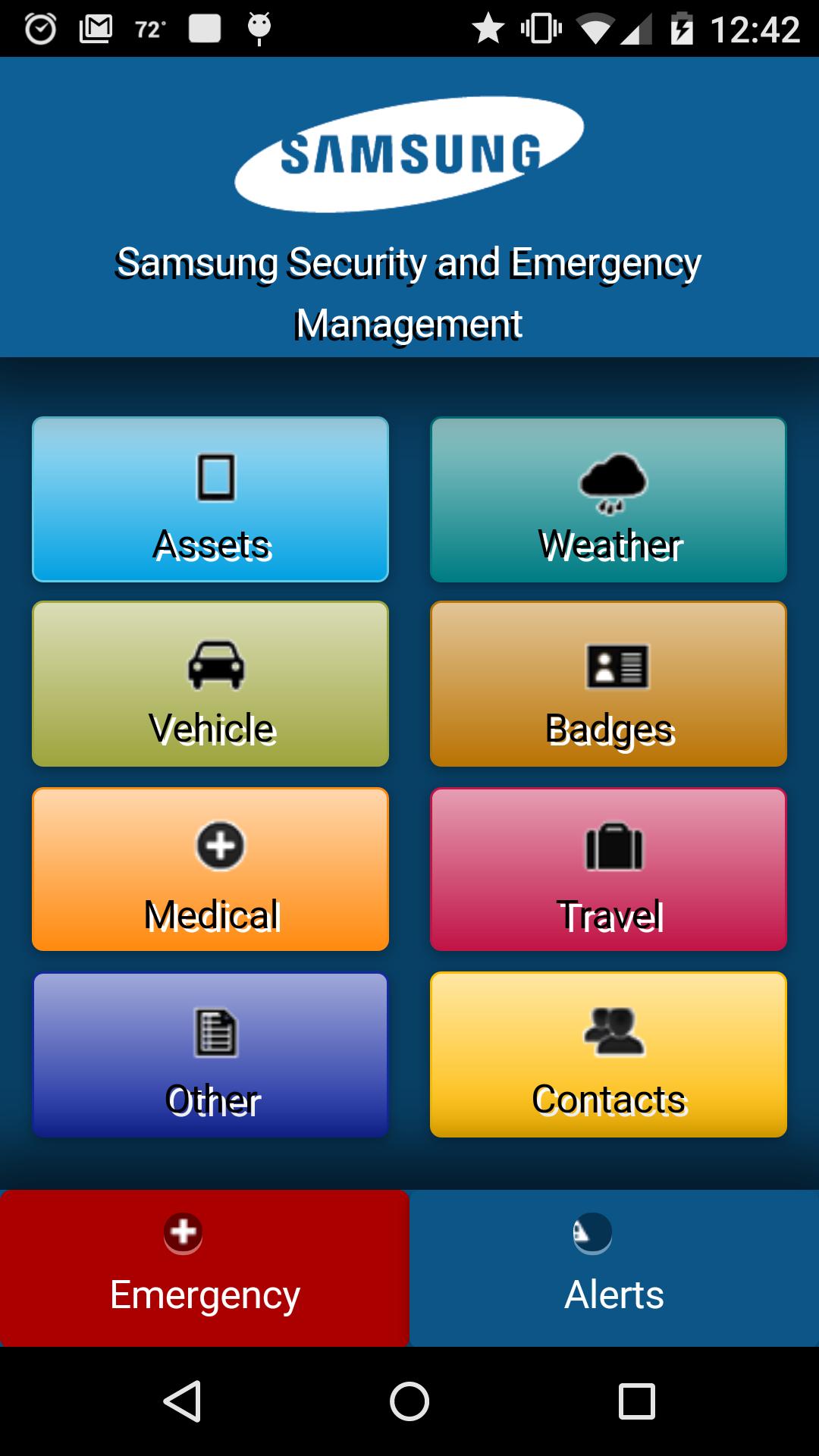This screenshot has height=1456, width=819.
Task: Open the Assets section
Action: pyautogui.click(x=210, y=499)
